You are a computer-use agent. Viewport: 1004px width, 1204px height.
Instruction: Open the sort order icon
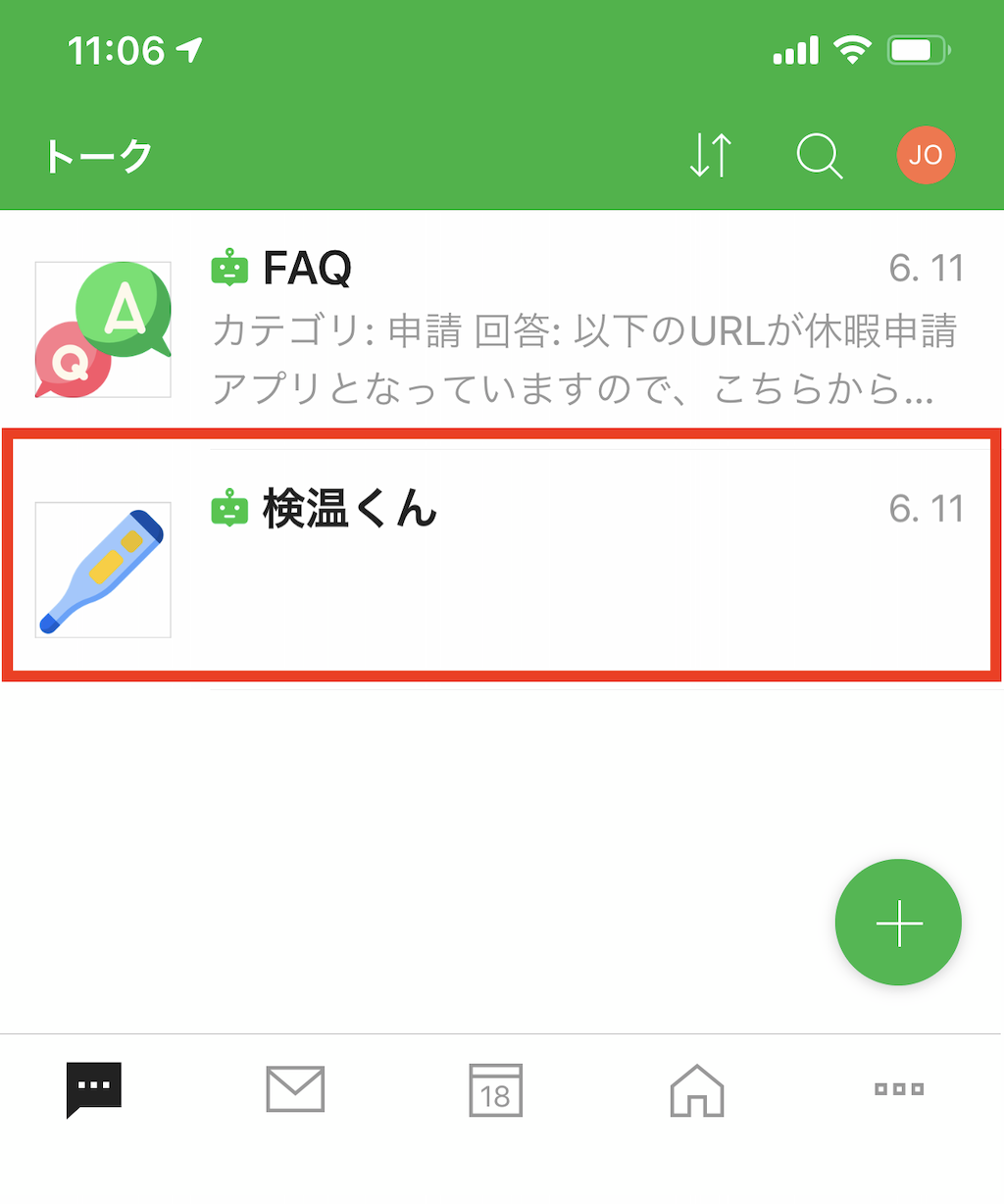710,155
